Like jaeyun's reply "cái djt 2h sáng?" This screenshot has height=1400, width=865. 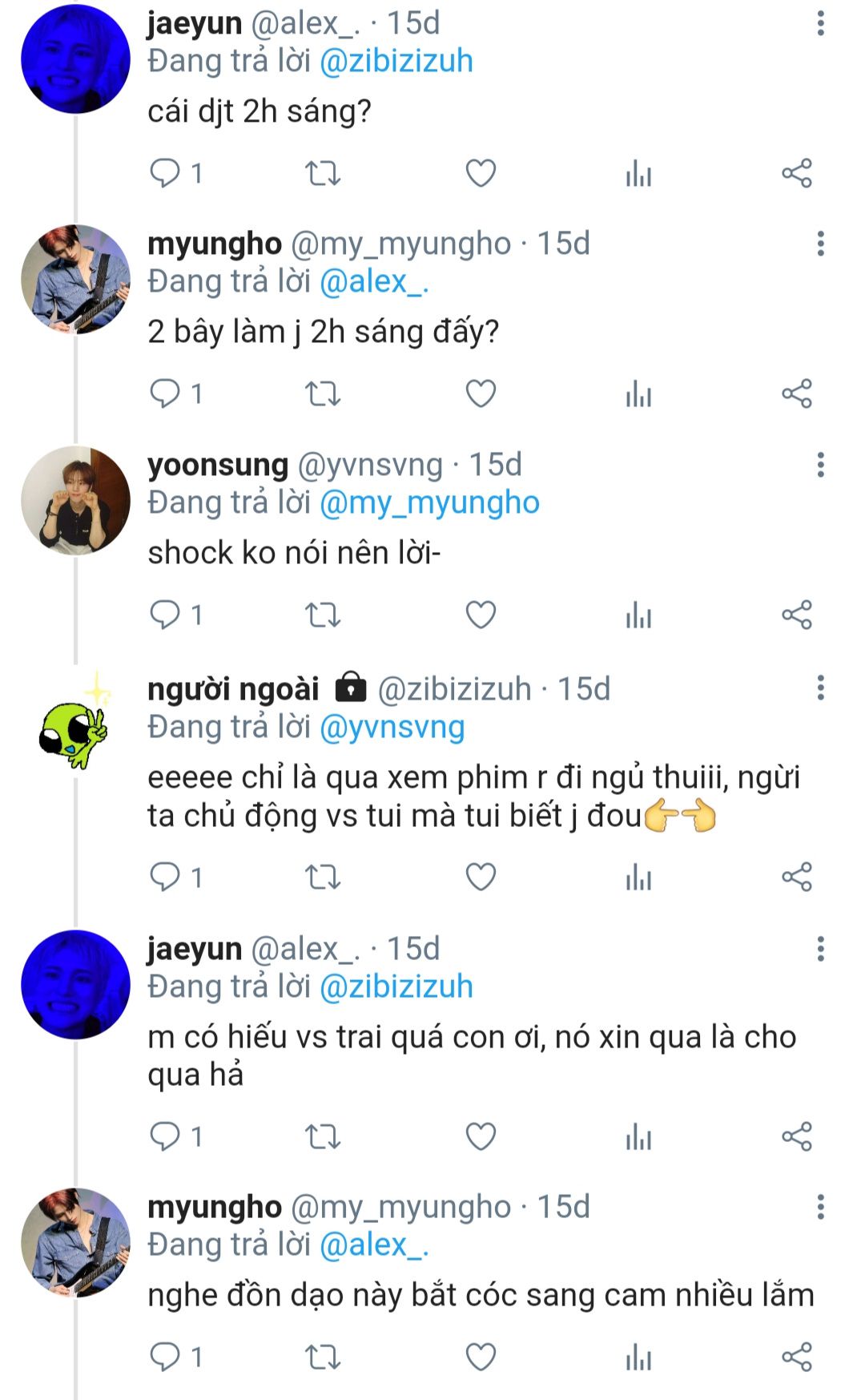[481, 173]
